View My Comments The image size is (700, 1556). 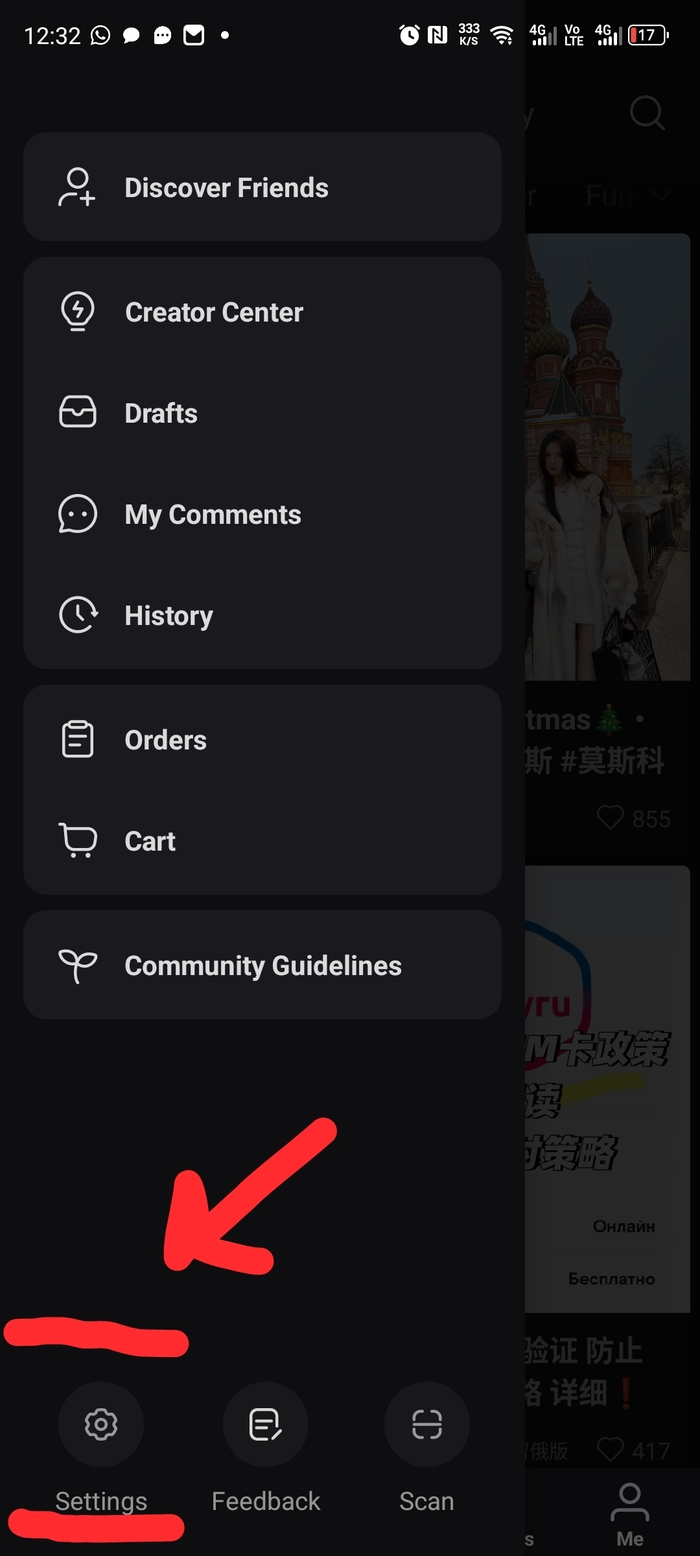point(212,515)
